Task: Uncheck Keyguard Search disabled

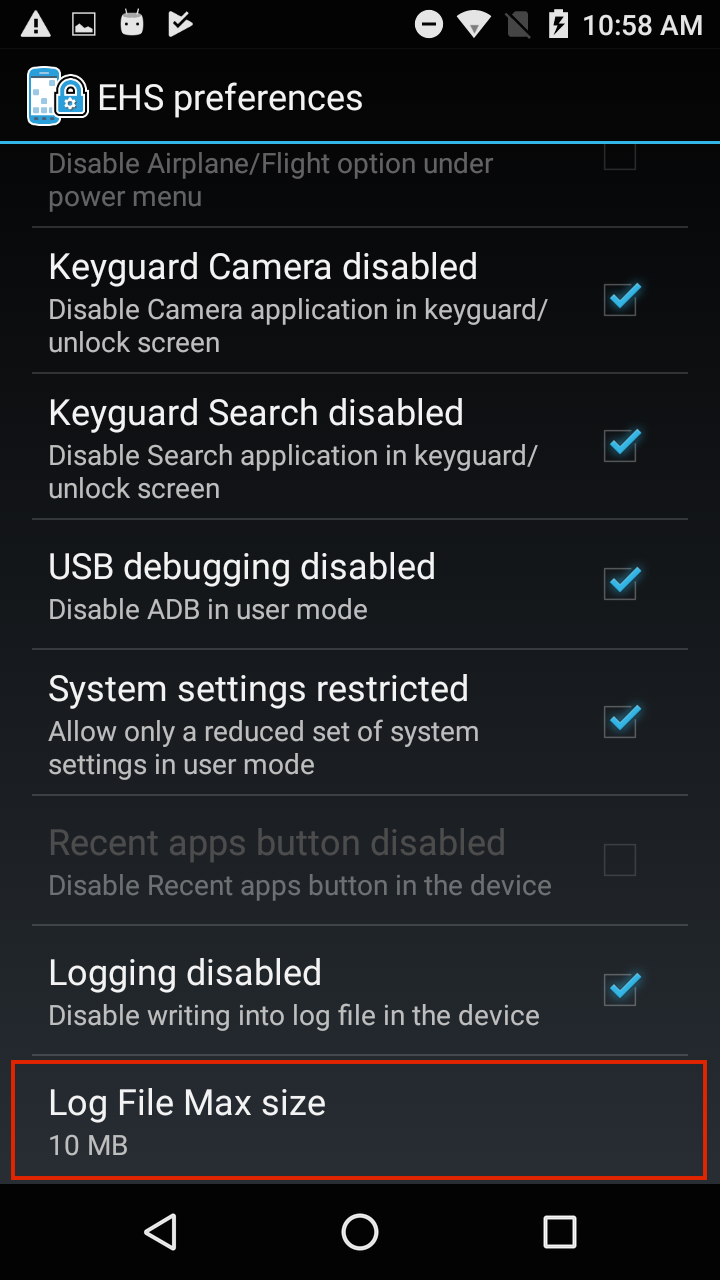Action: coord(620,445)
